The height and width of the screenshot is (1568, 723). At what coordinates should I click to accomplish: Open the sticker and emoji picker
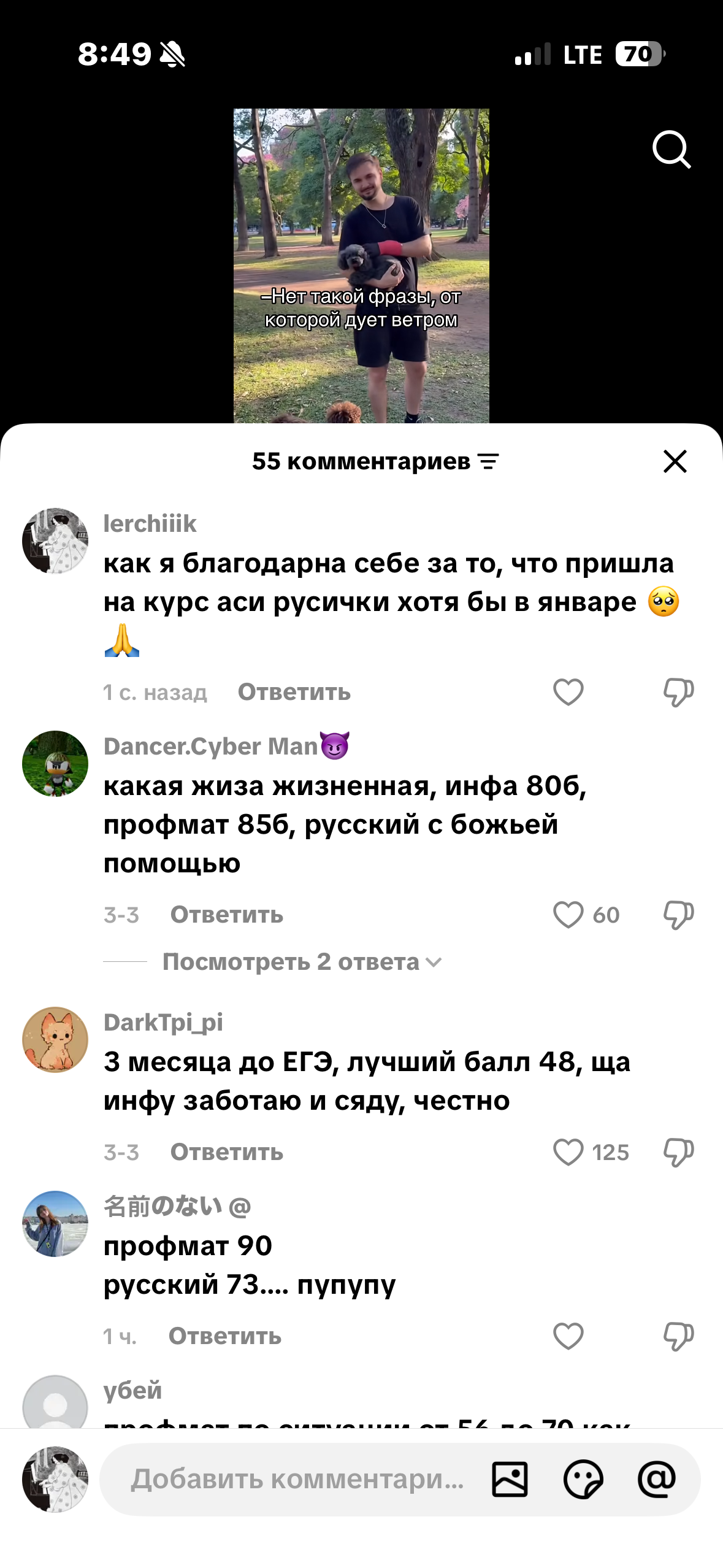(583, 1480)
